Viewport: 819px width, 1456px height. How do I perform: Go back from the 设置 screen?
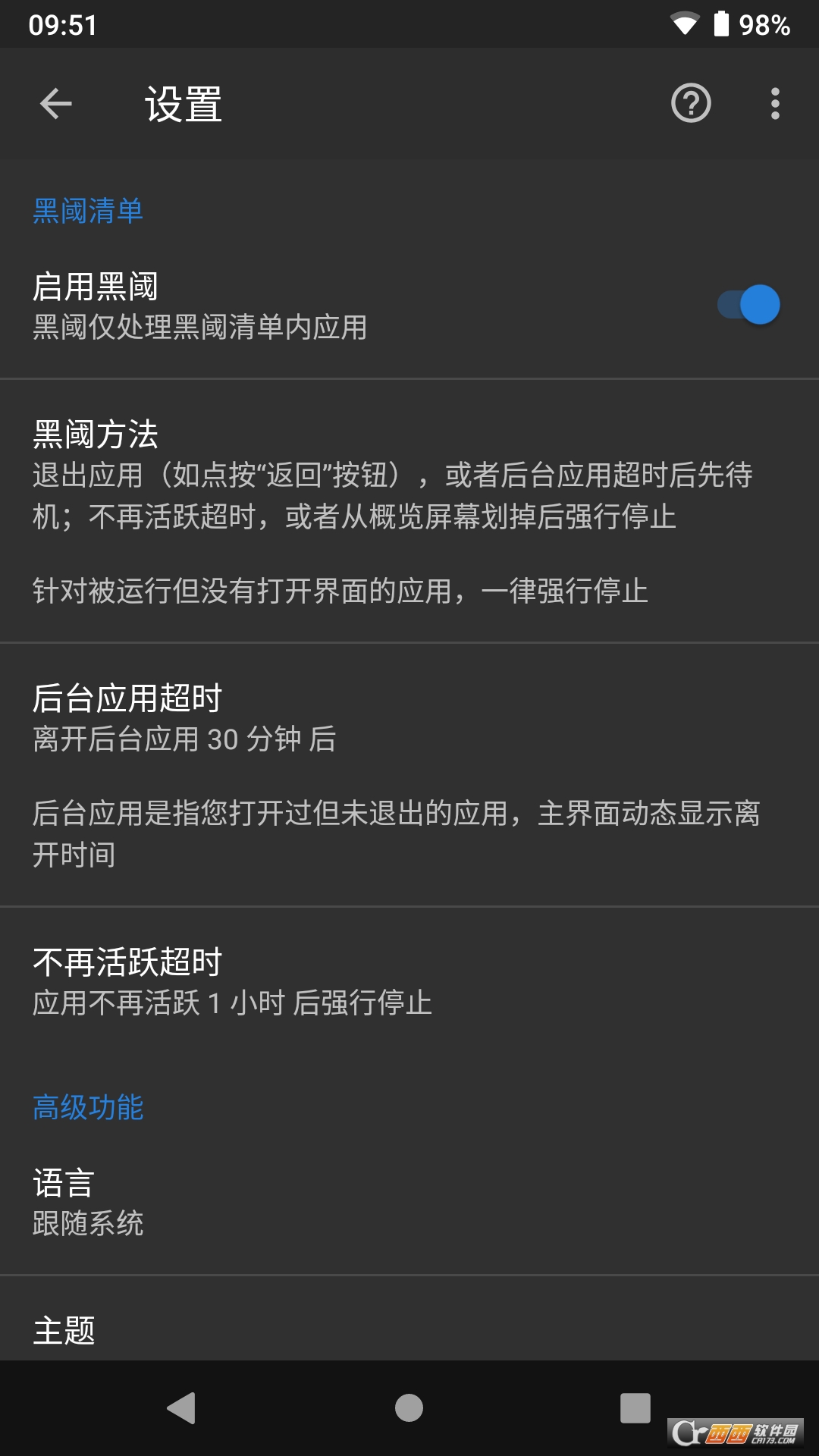55,103
